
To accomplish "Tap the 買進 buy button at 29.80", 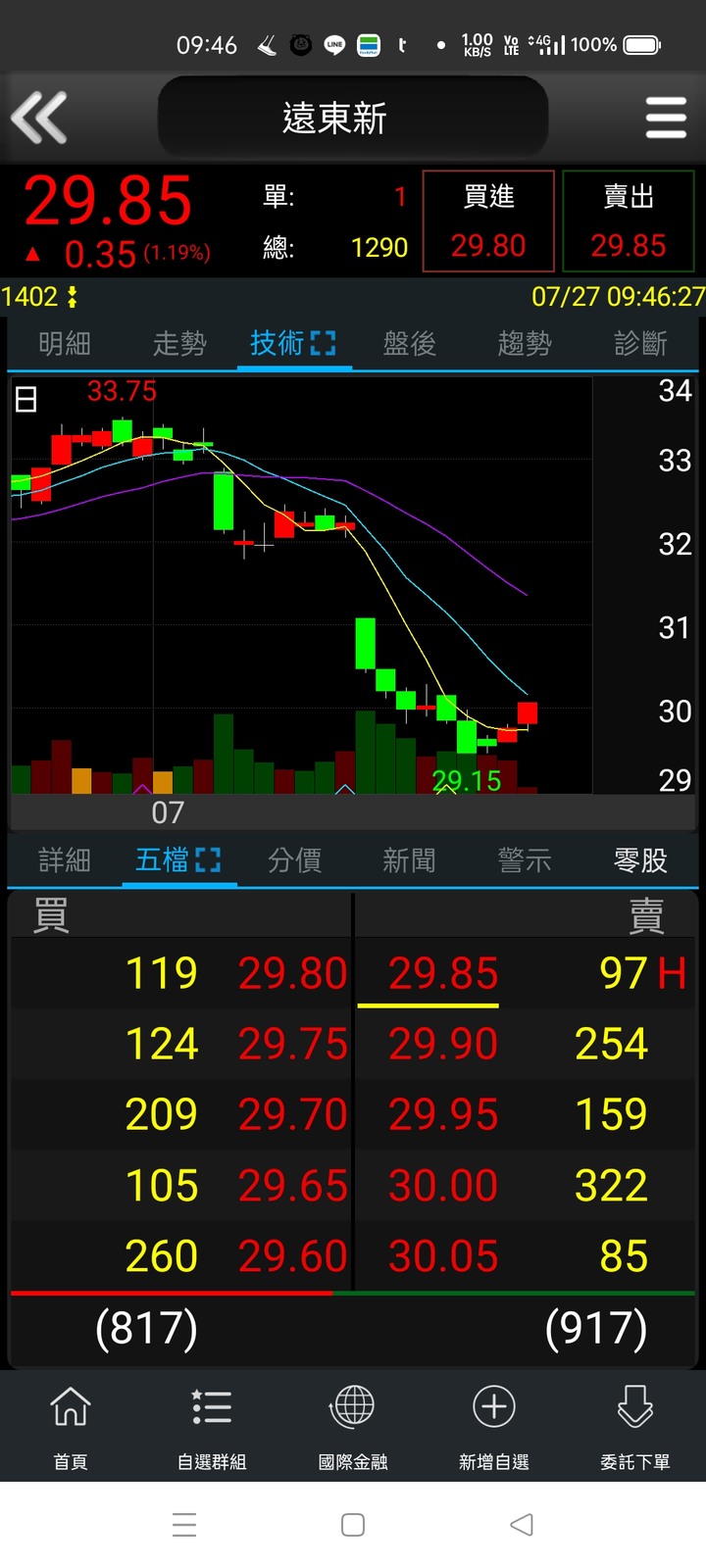I will [488, 221].
